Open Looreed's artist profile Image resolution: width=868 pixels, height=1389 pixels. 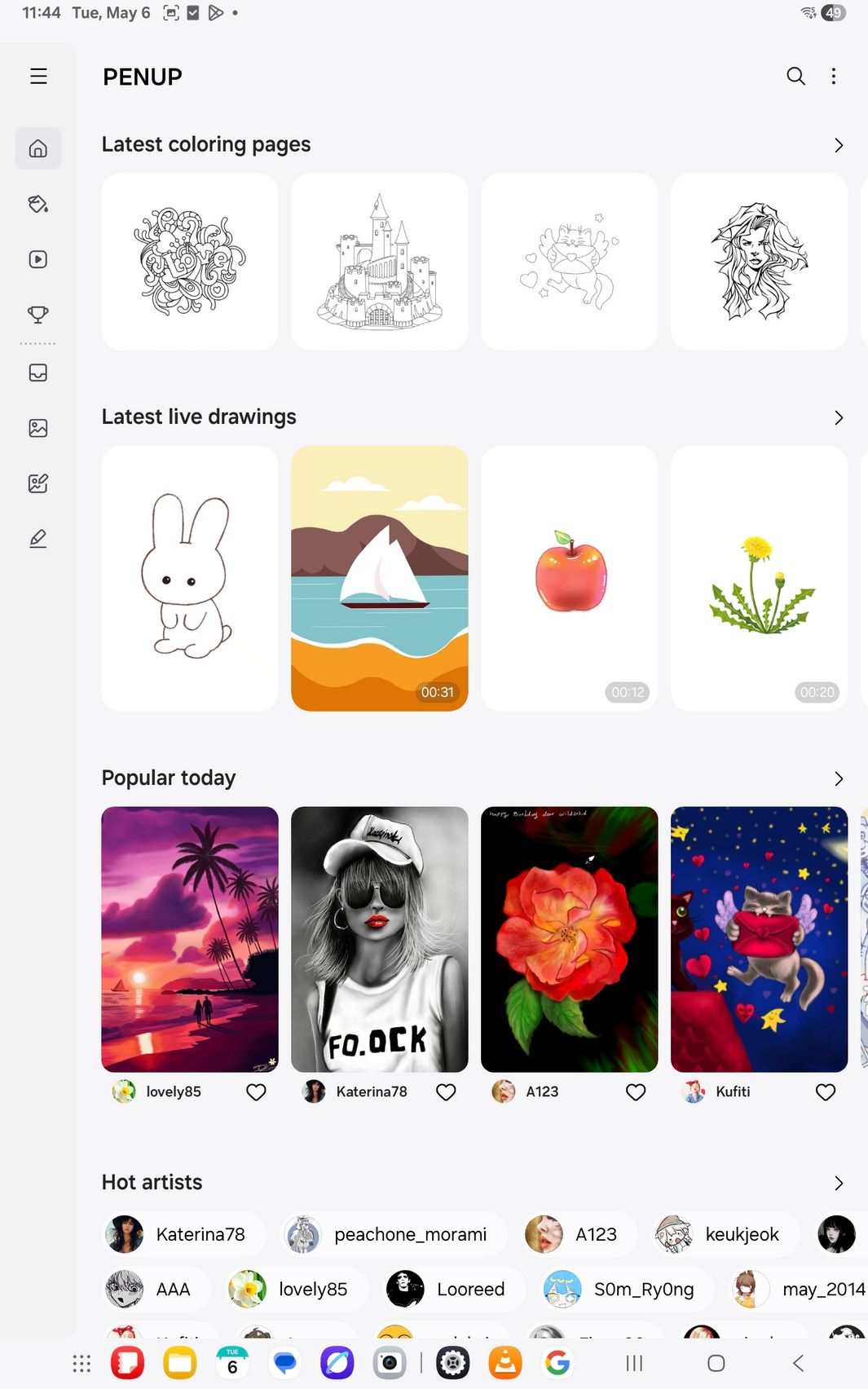(454, 1289)
